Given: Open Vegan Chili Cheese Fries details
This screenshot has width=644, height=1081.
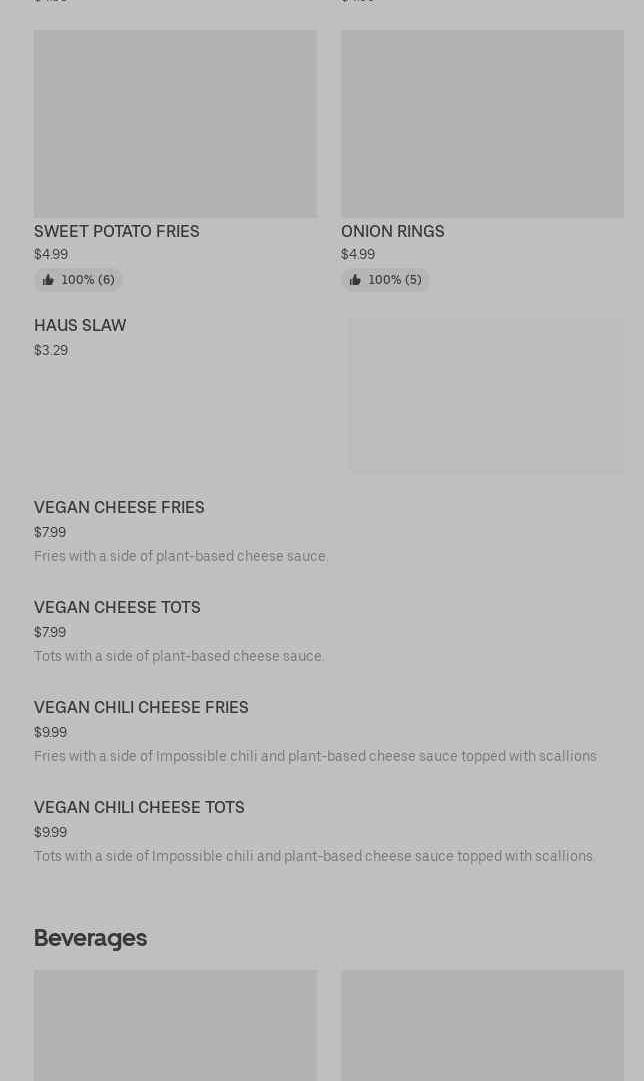Looking at the screenshot, I should [x=329, y=731].
